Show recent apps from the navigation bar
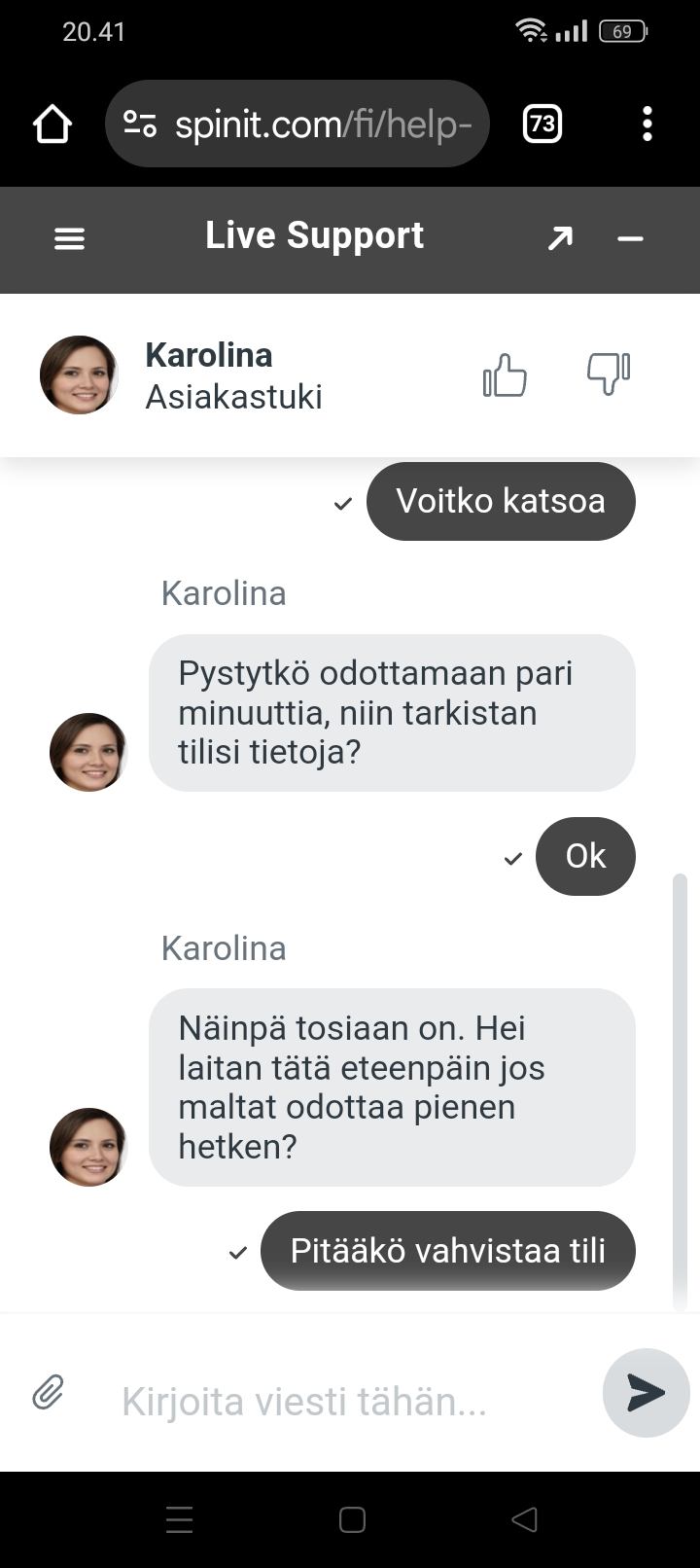 pos(180,1519)
